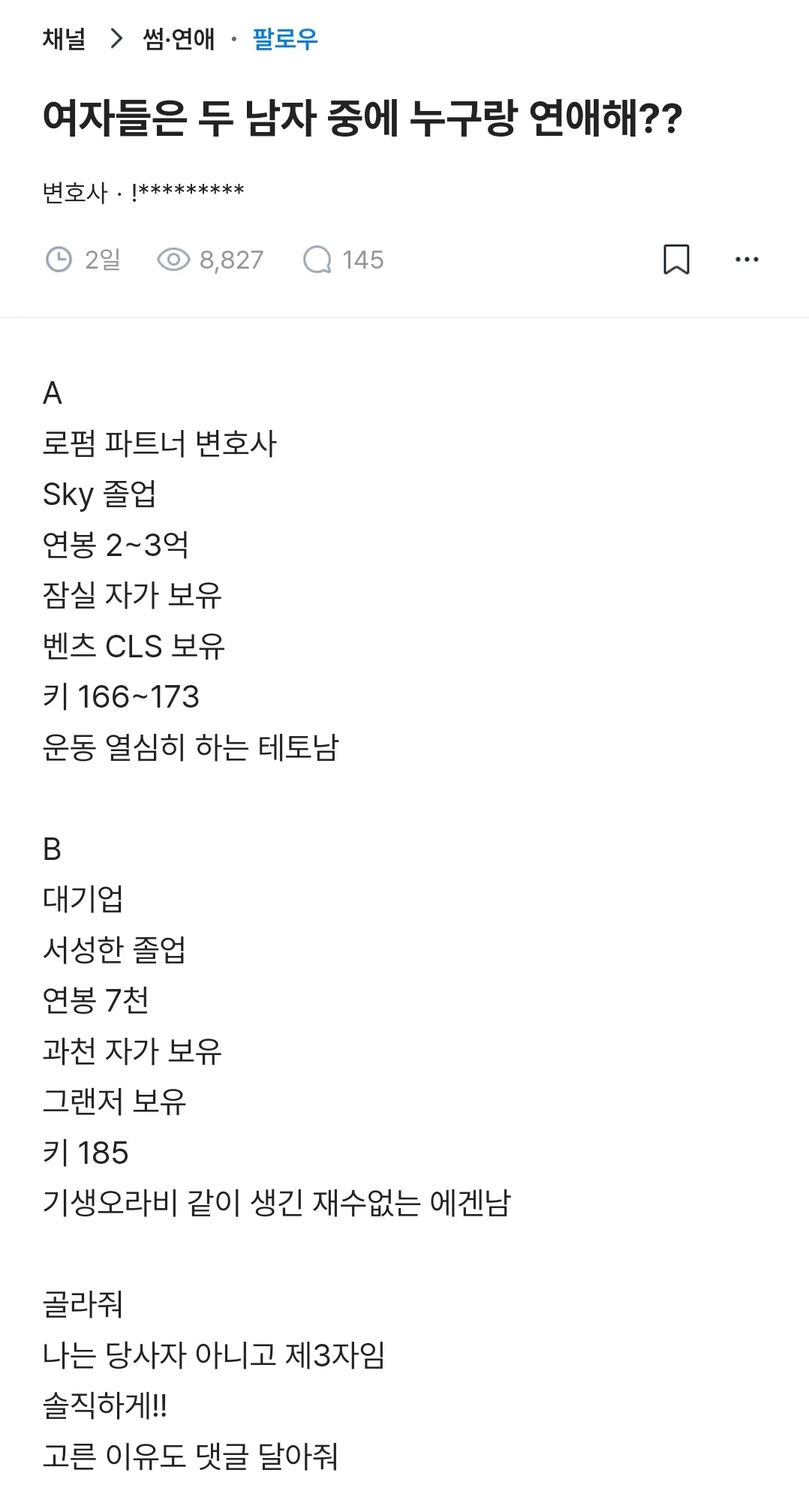Tap 팔로우 to follow the channel
Viewport: 809px width, 1512px height.
tap(285, 38)
